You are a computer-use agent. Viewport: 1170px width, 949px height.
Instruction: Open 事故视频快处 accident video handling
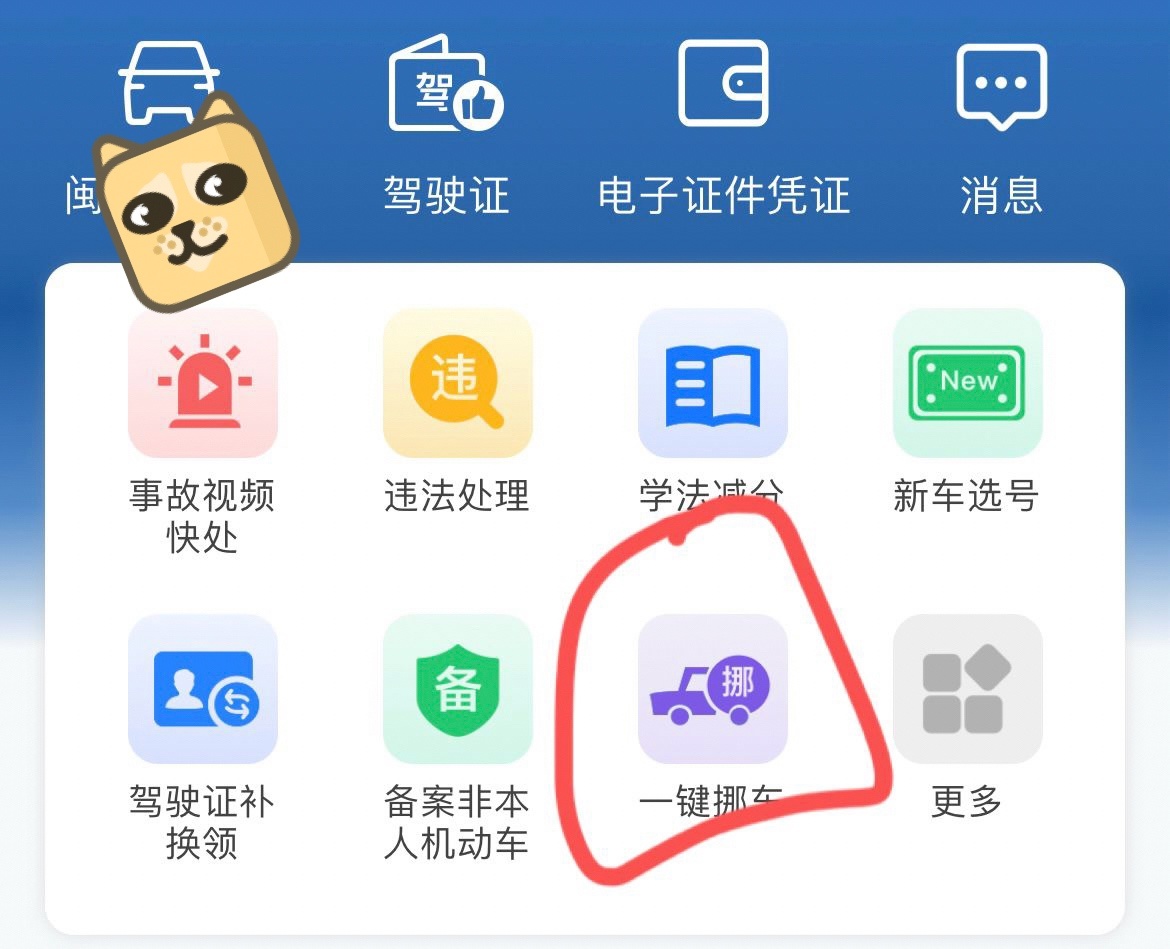202,383
